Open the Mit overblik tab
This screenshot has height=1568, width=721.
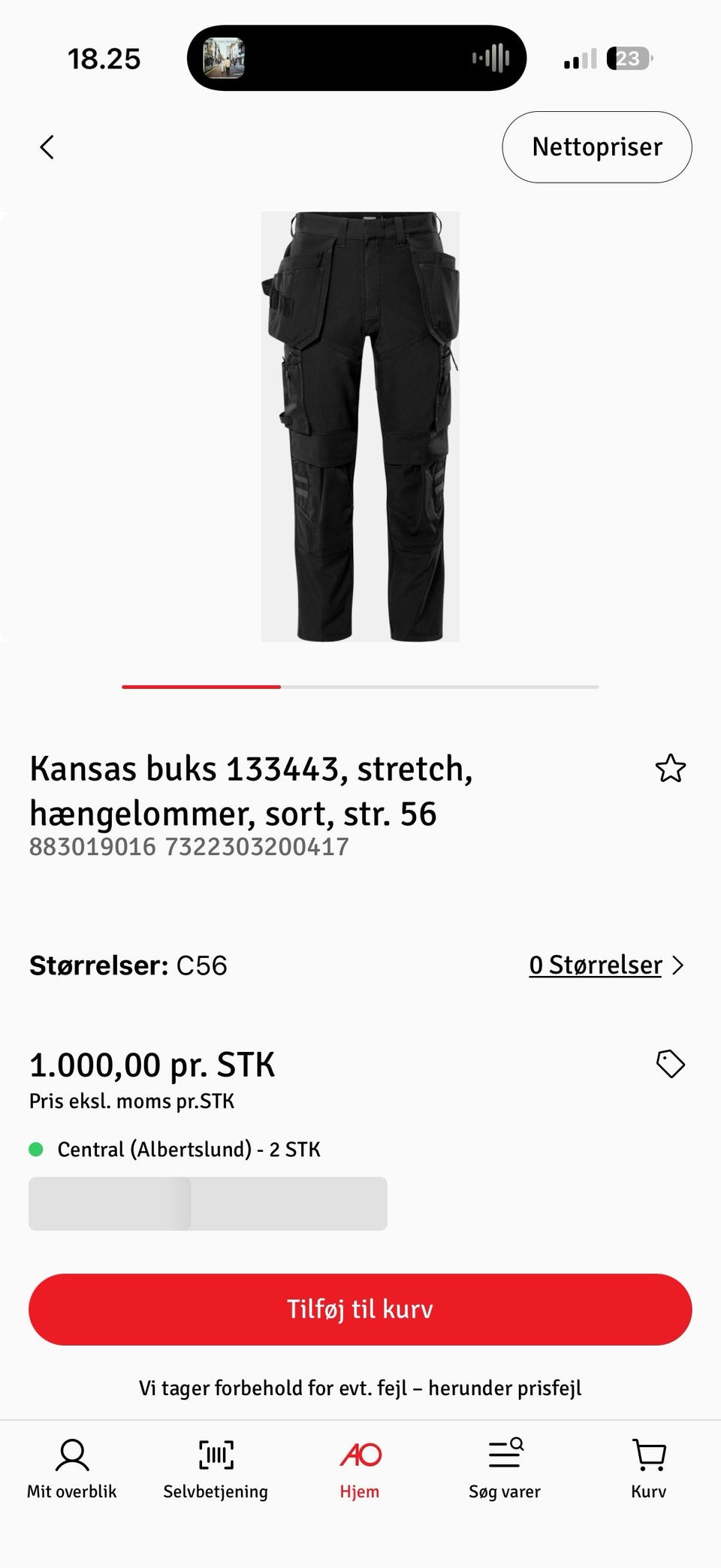(72, 1468)
